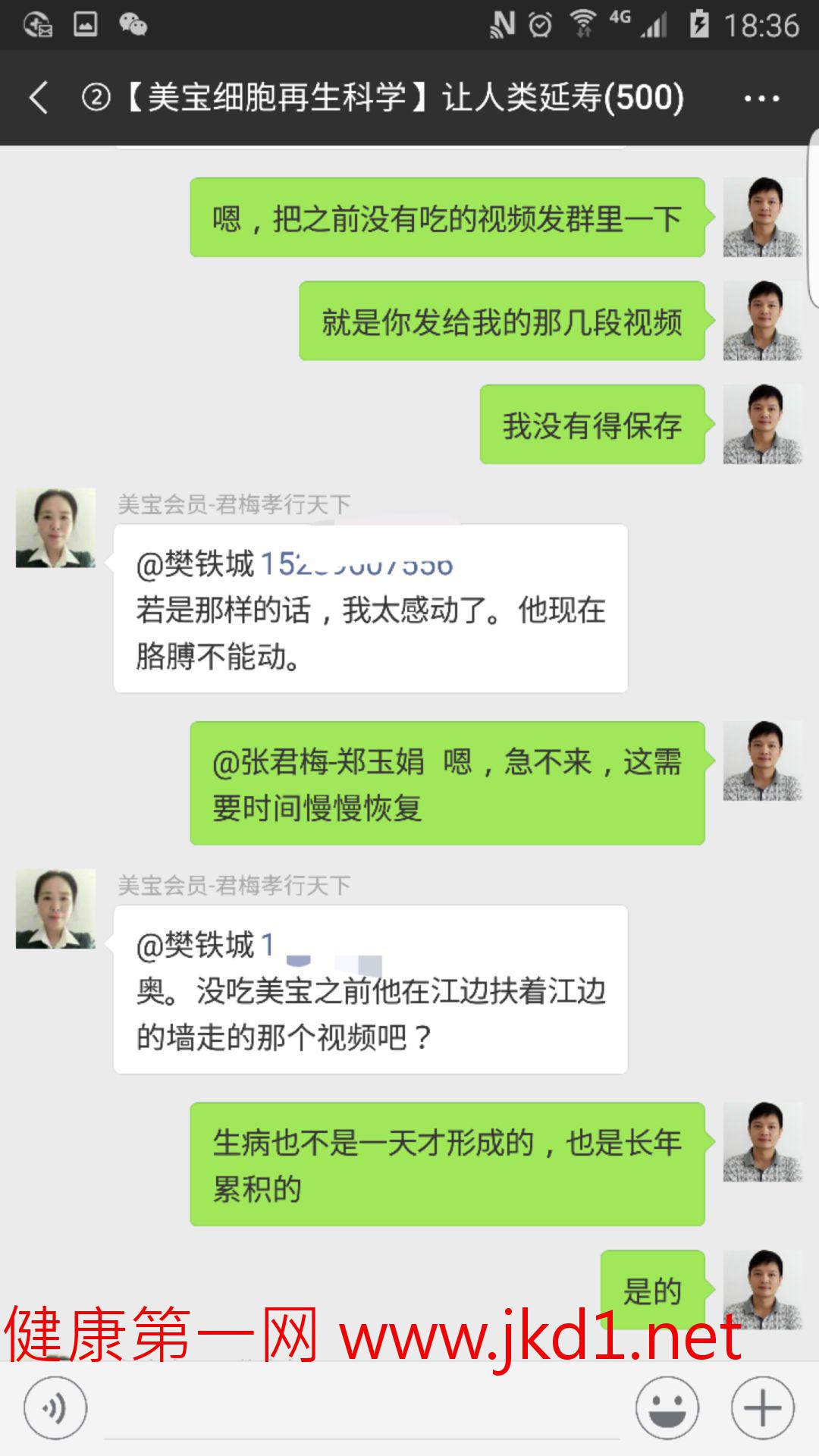The width and height of the screenshot is (819, 1456).
Task: Open the phone number link after @樊铁城
Action: tap(356, 564)
